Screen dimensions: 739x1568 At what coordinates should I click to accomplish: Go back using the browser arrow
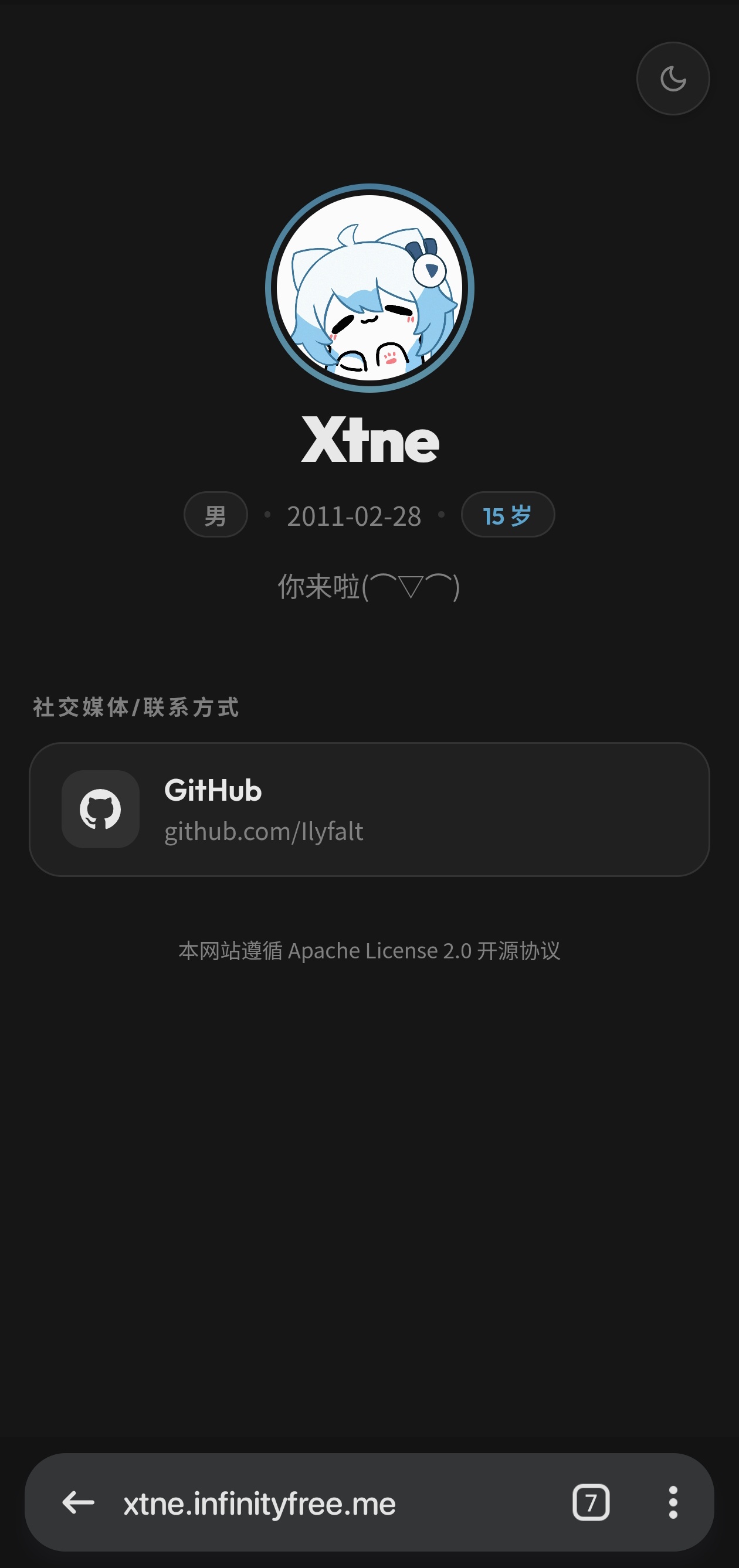(79, 1502)
